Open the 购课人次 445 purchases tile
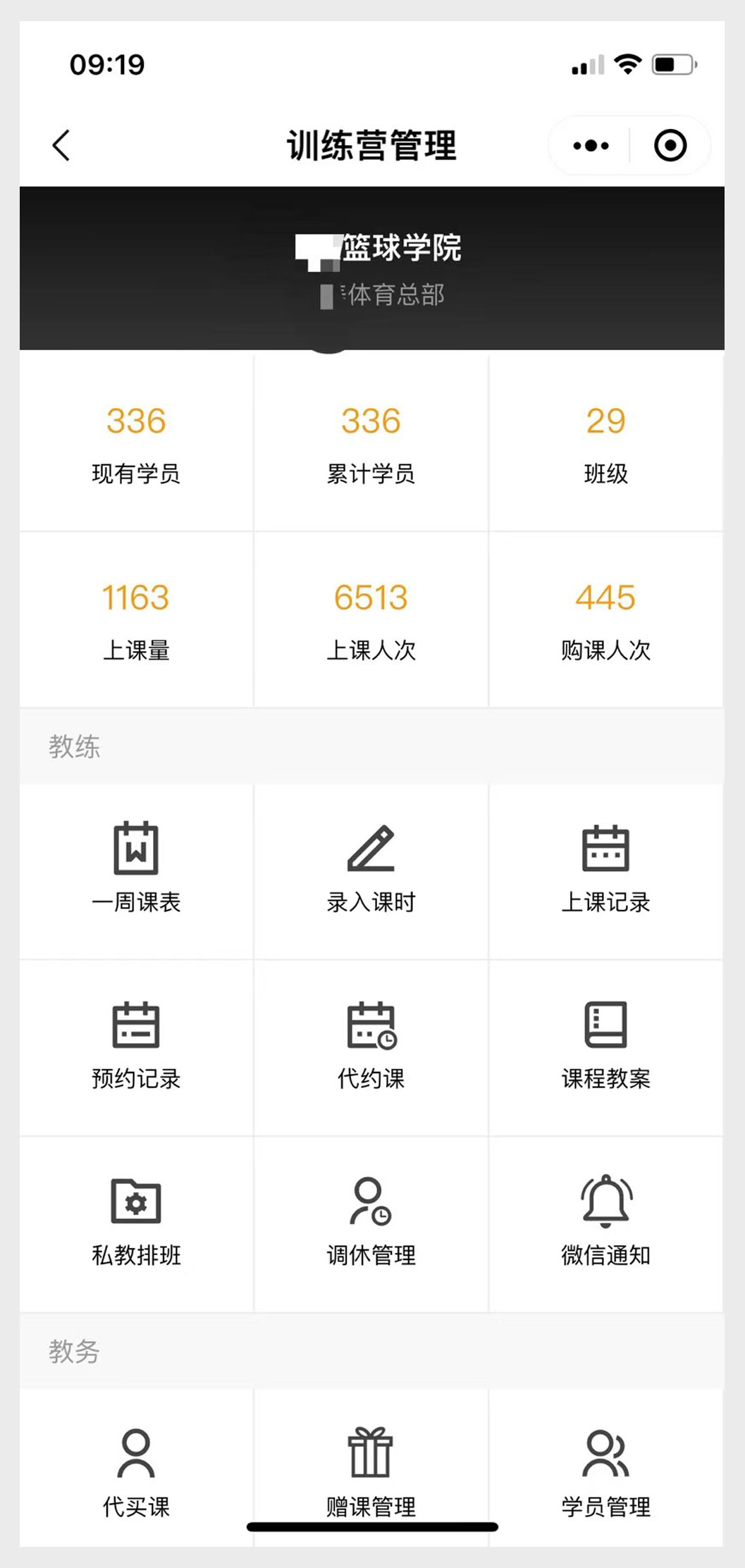The image size is (745, 1568). [606, 619]
